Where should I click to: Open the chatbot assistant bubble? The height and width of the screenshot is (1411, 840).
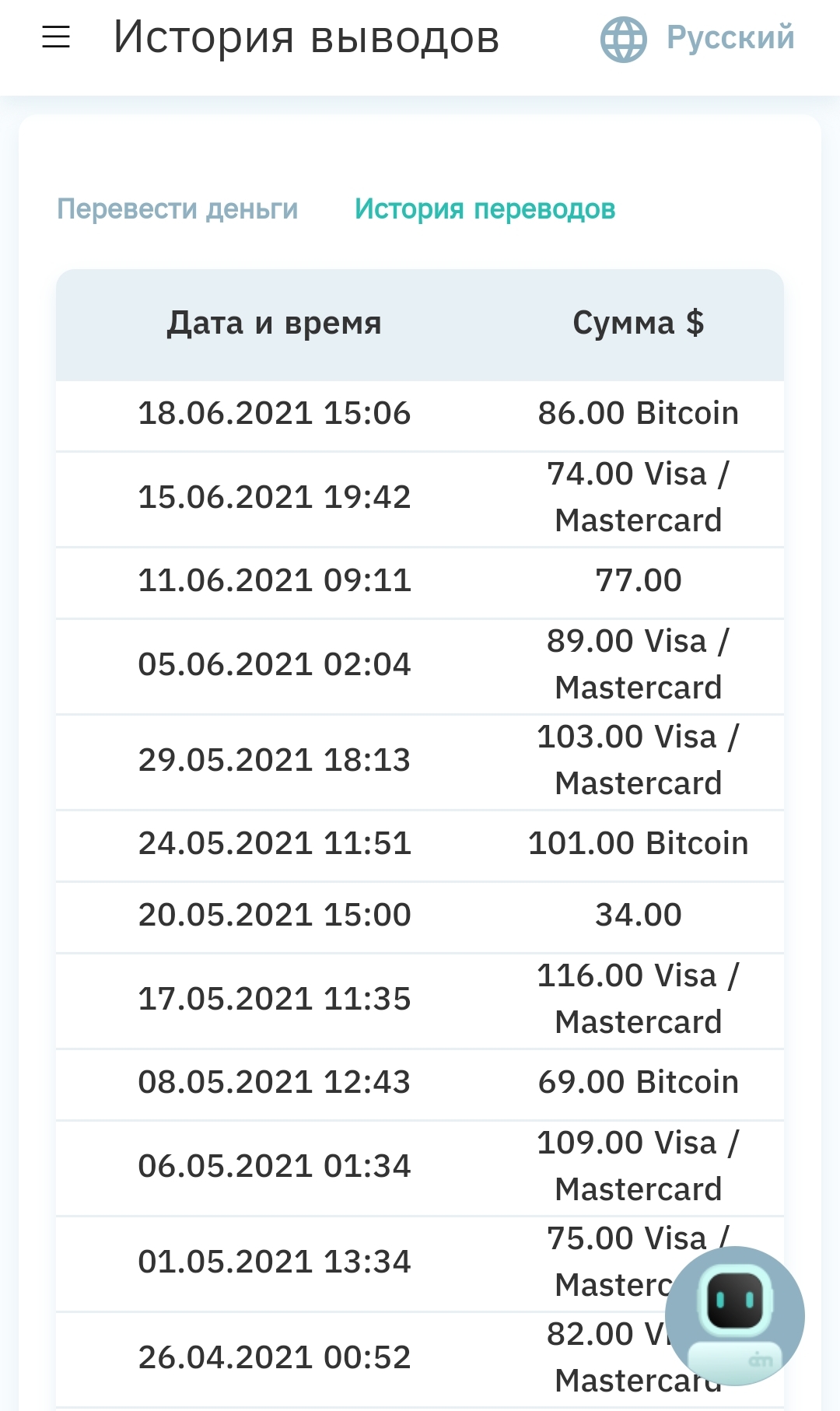pos(735,1315)
